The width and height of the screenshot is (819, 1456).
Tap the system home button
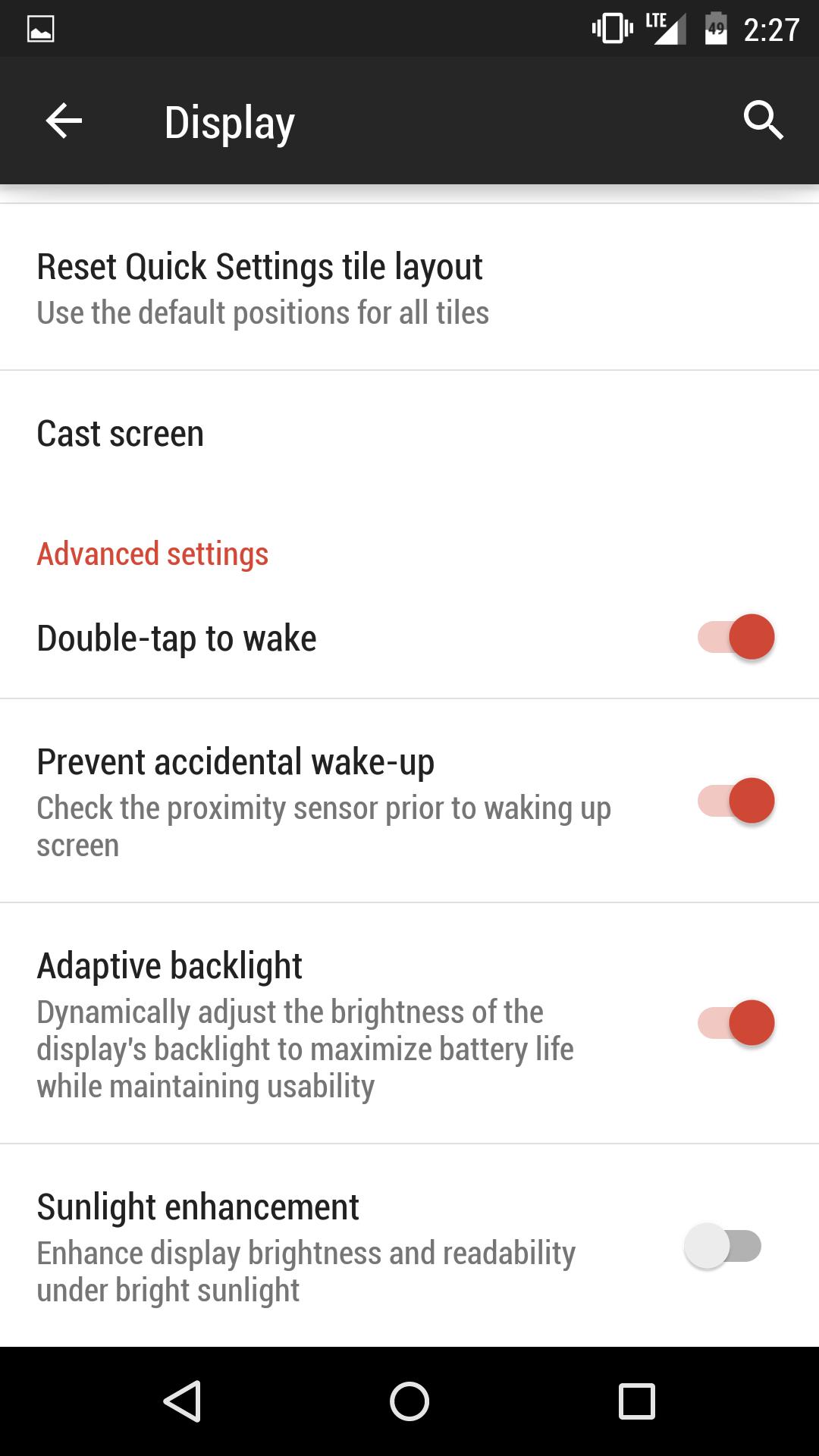[x=409, y=1401]
